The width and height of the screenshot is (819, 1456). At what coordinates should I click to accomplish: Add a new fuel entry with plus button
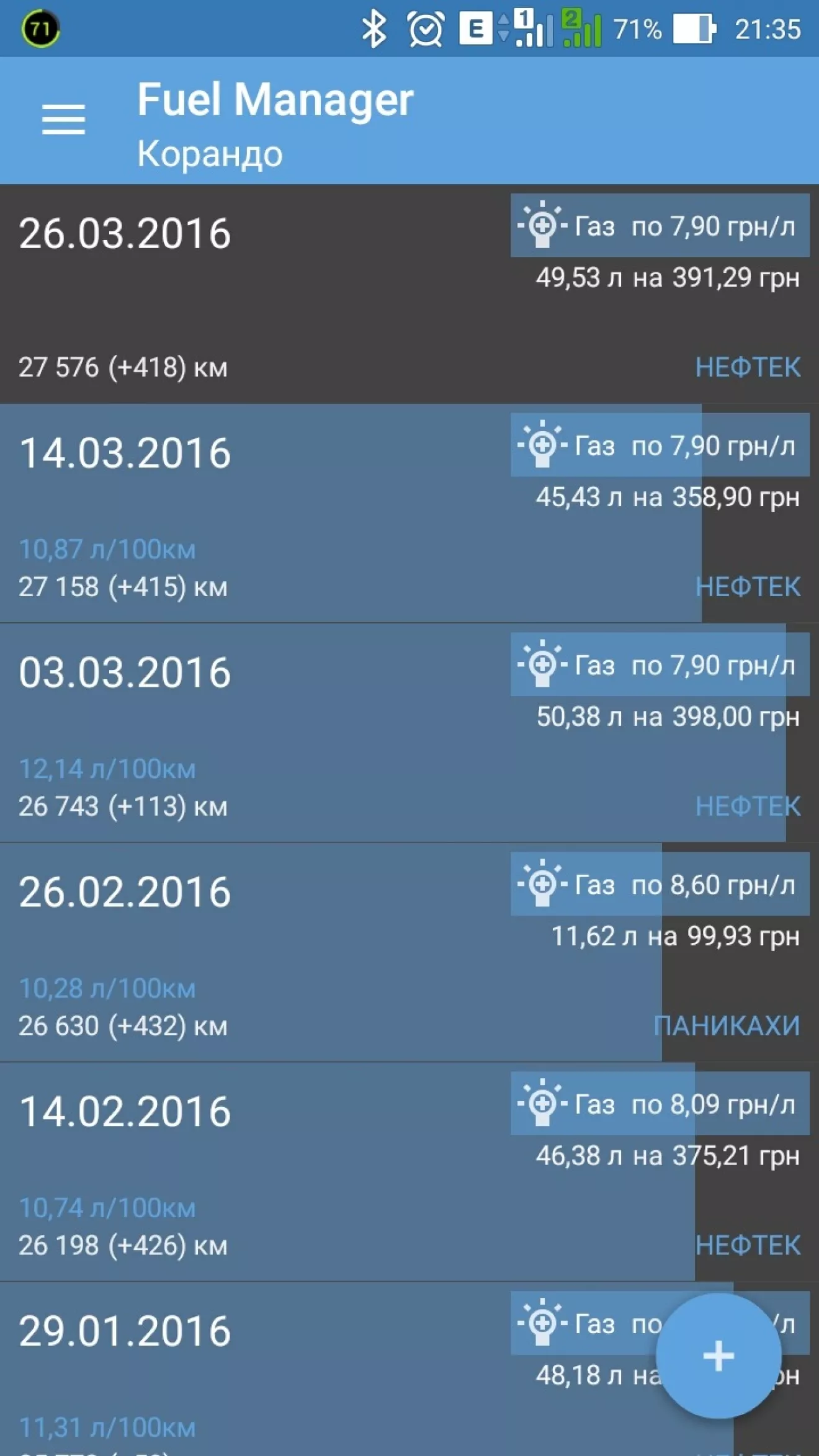coord(718,1356)
